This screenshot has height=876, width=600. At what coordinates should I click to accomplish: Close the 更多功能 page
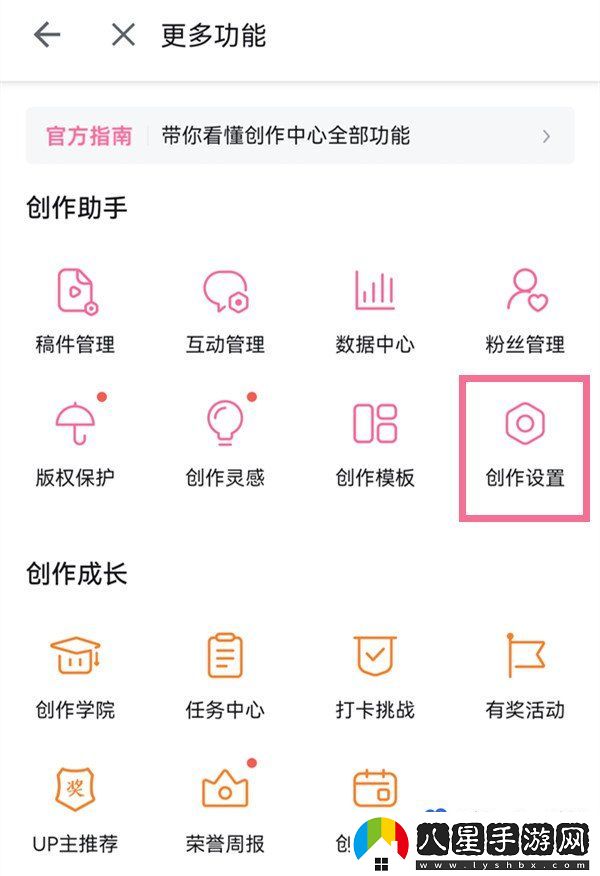[123, 35]
